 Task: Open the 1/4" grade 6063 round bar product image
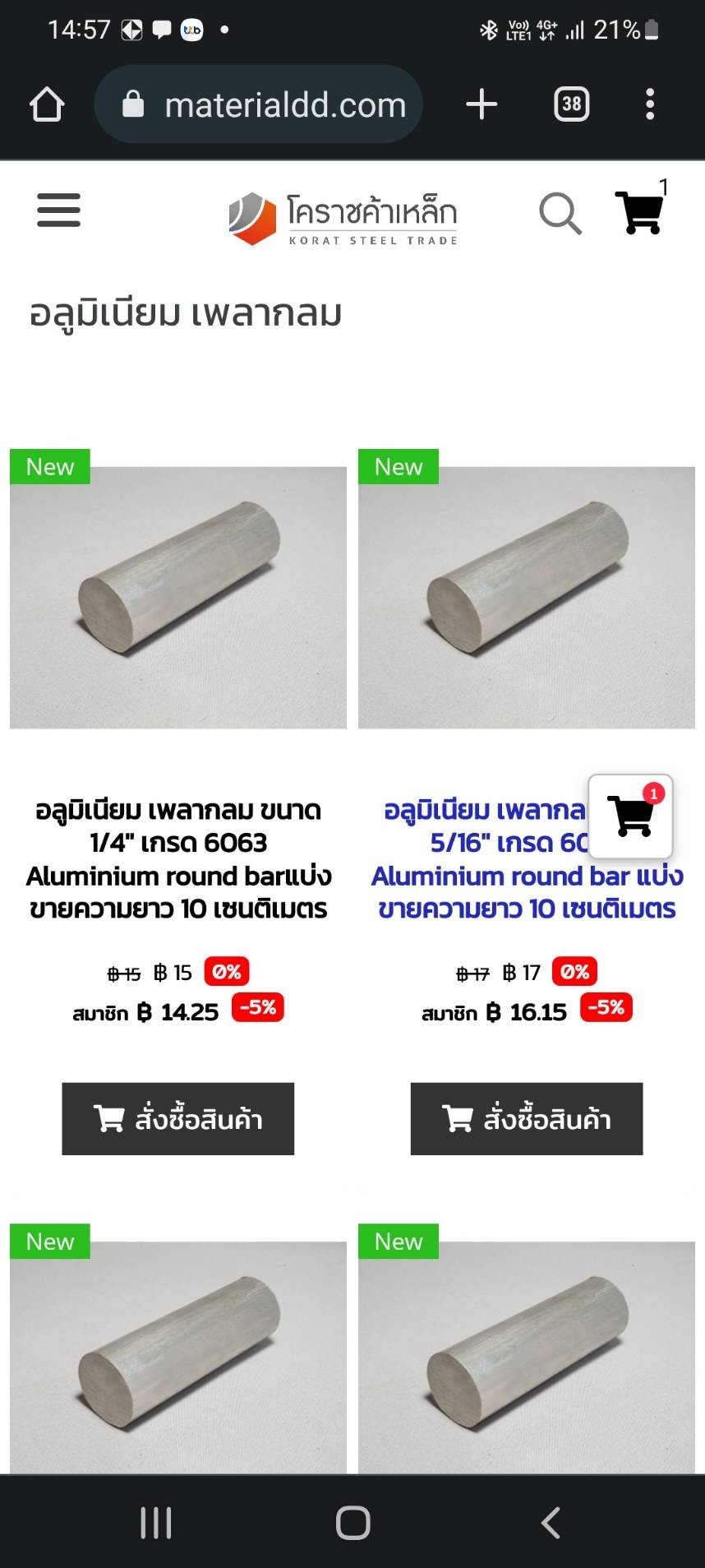[x=178, y=597]
